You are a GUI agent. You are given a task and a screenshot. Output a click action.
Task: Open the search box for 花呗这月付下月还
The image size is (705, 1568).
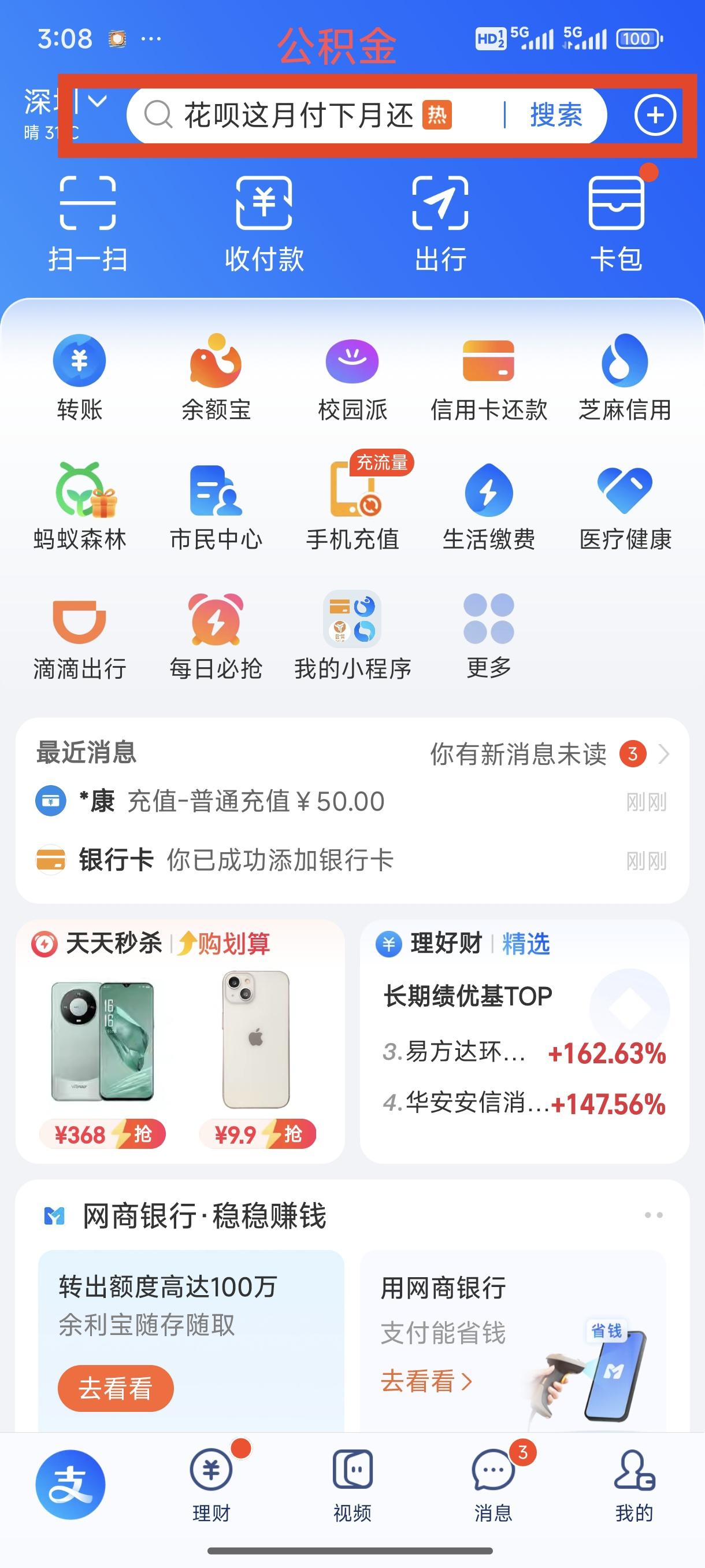pos(316,115)
